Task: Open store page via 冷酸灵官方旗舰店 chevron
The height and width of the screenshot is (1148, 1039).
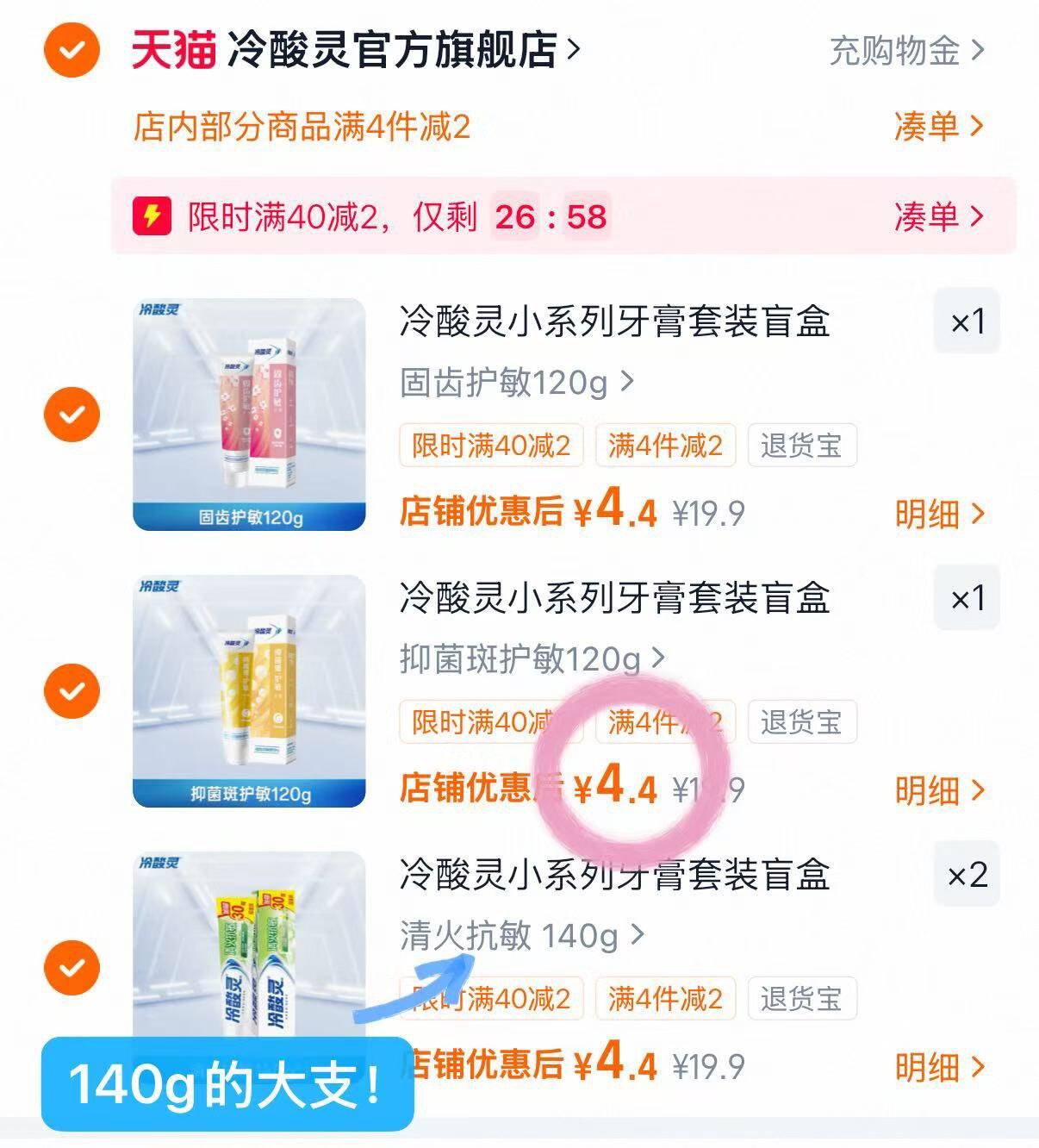Action: click(573, 49)
